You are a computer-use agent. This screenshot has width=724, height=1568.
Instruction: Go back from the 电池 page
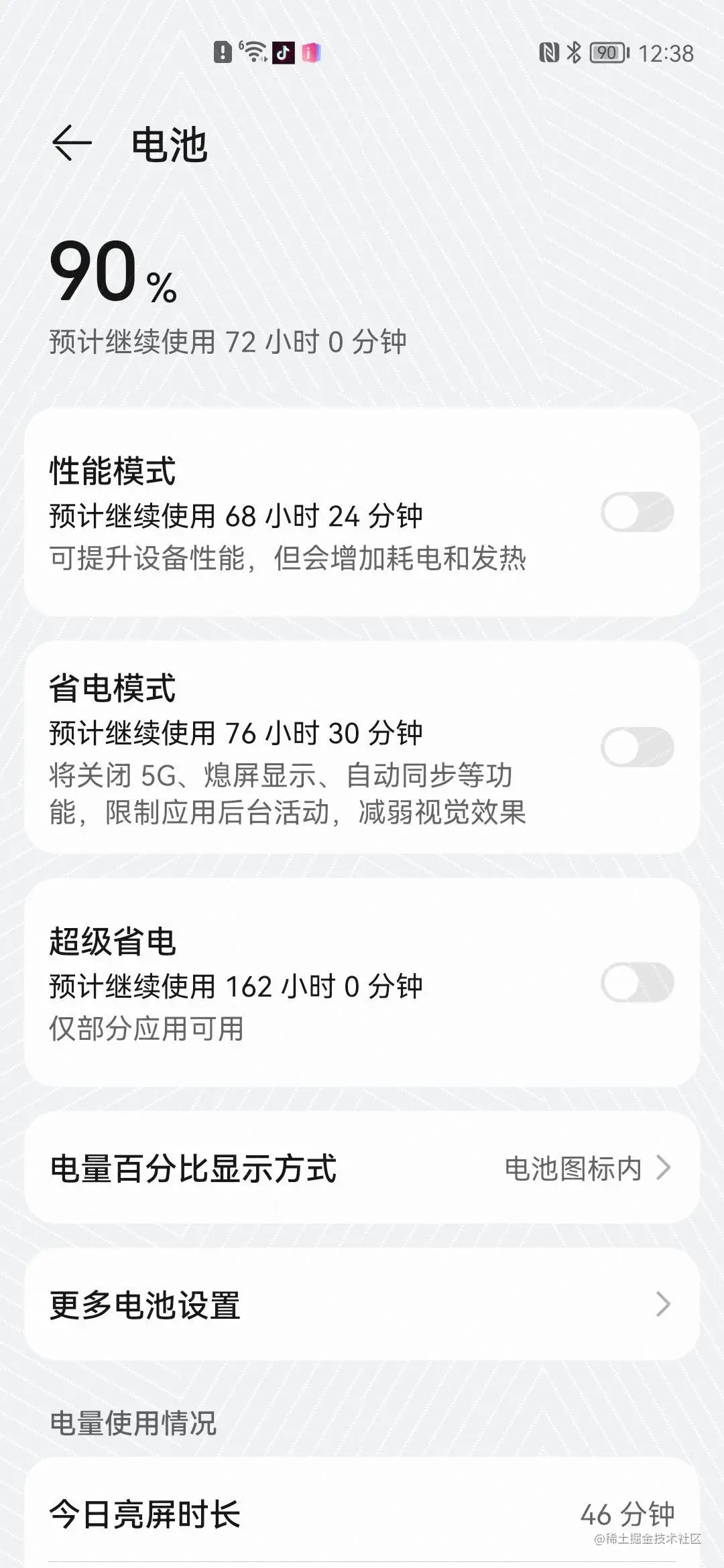tap(72, 143)
